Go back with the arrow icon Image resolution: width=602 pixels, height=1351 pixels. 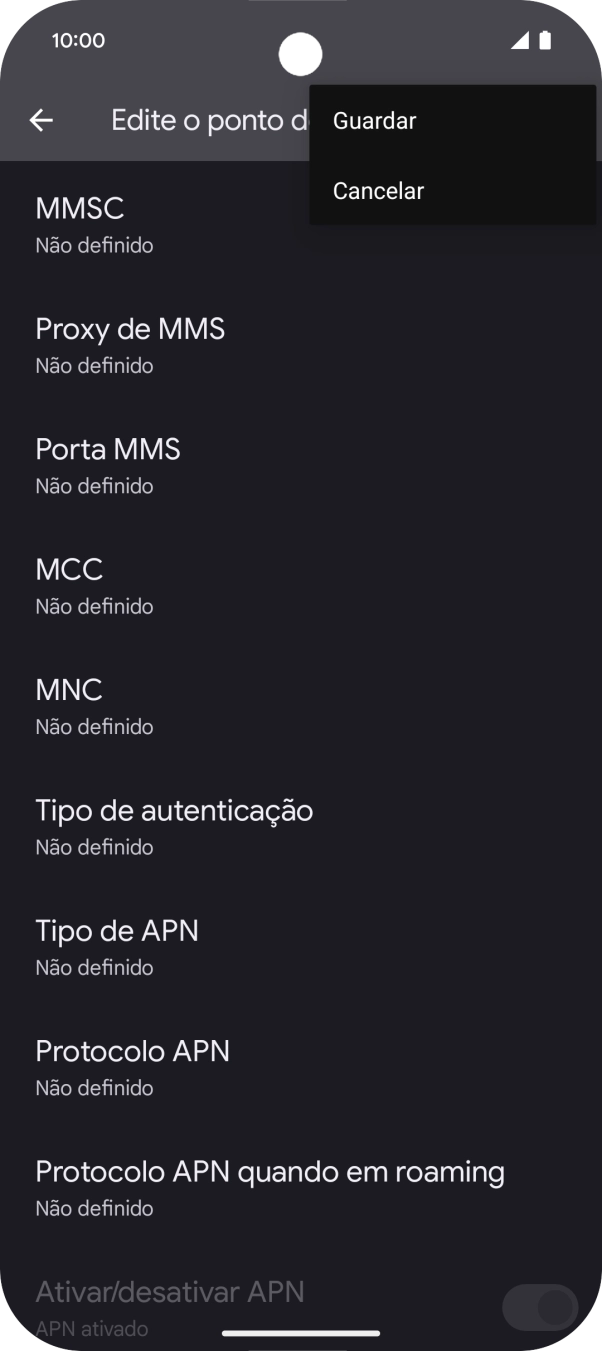pos(41,121)
